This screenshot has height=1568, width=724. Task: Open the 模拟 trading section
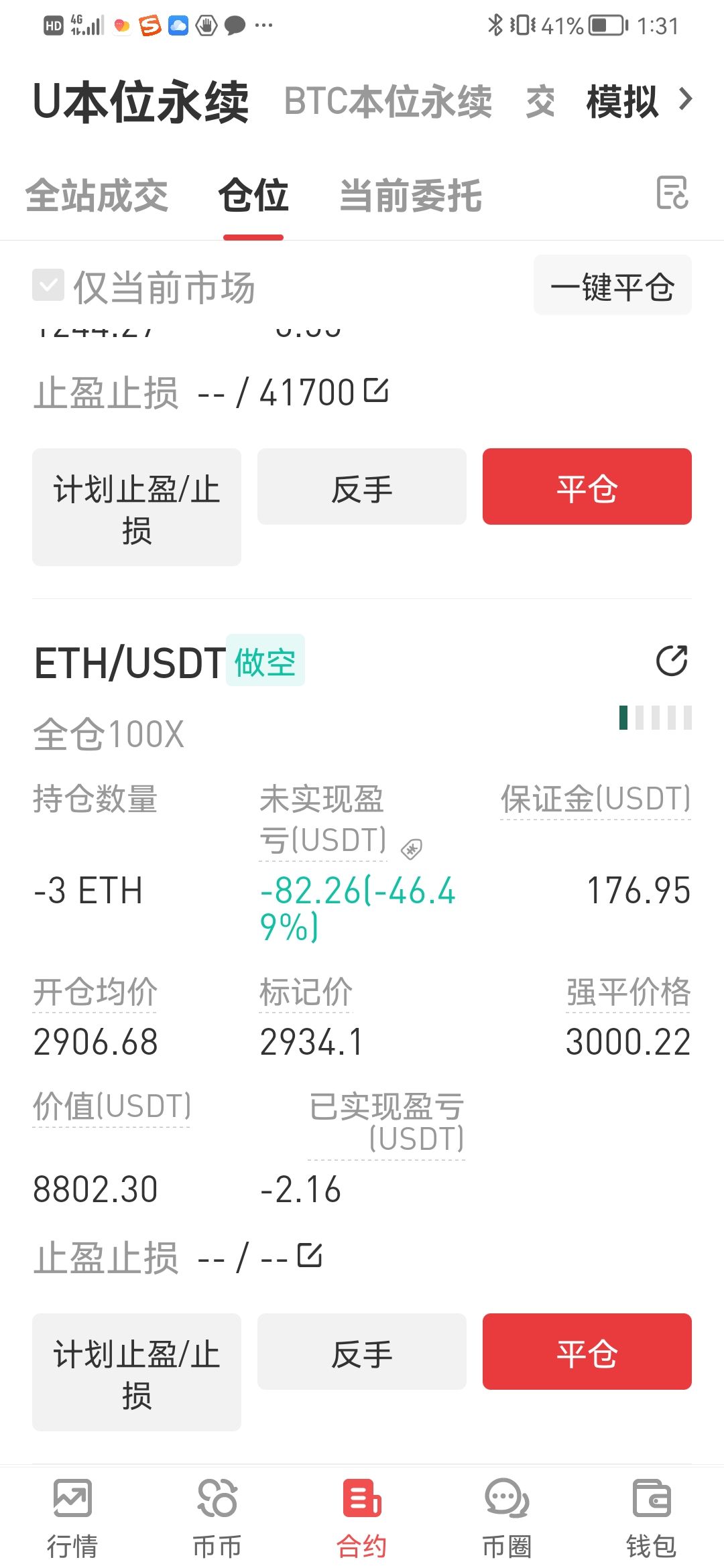[x=622, y=102]
